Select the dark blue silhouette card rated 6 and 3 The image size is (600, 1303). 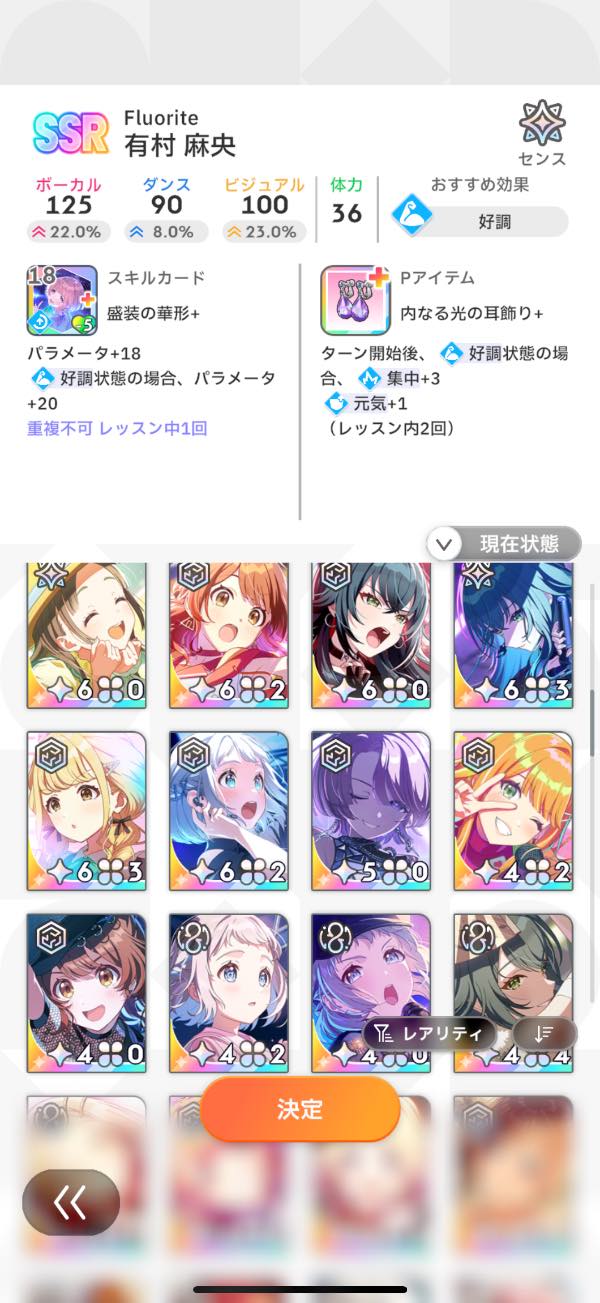(513, 635)
